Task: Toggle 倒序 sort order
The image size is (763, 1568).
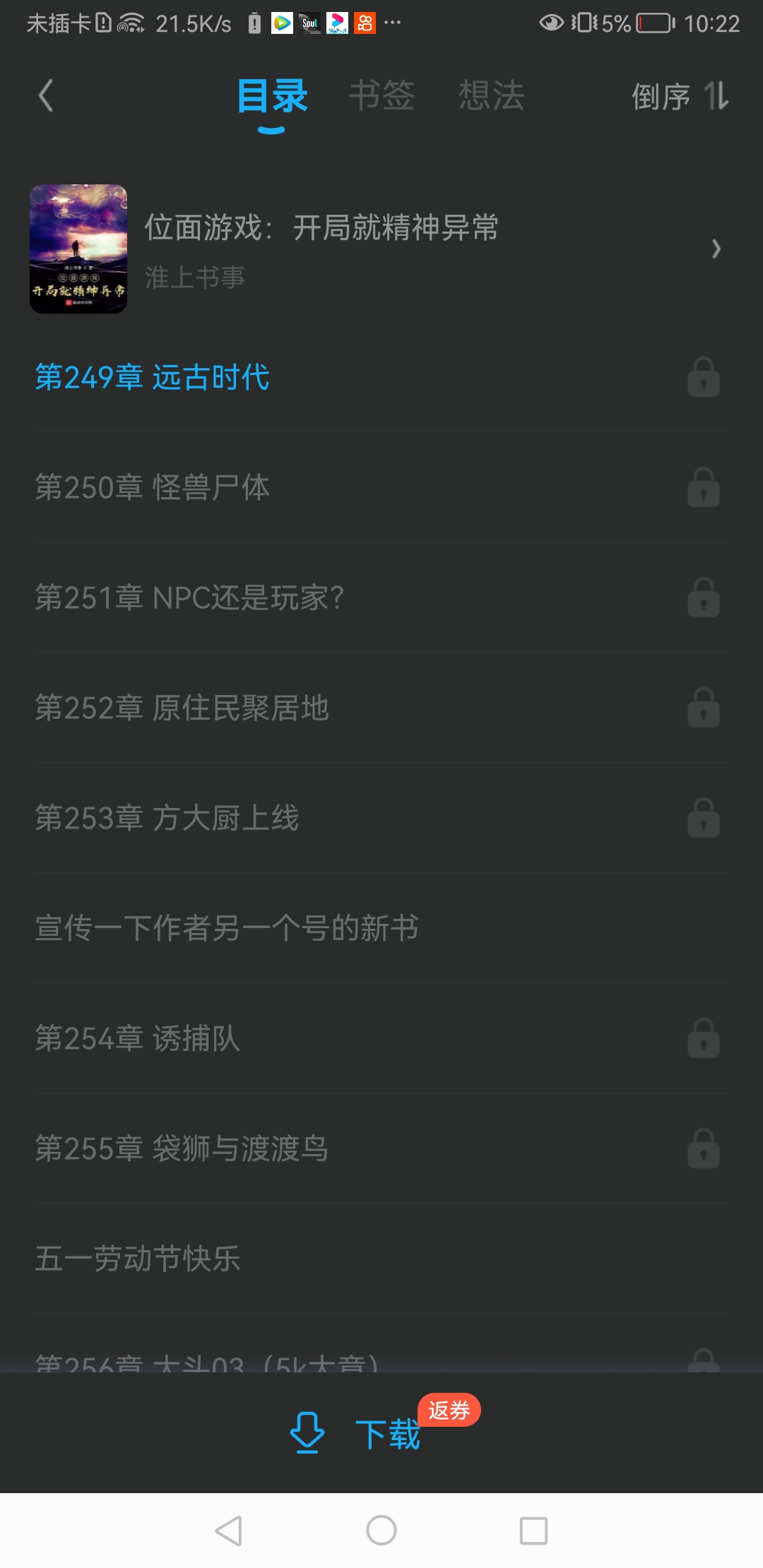Action: coord(680,96)
